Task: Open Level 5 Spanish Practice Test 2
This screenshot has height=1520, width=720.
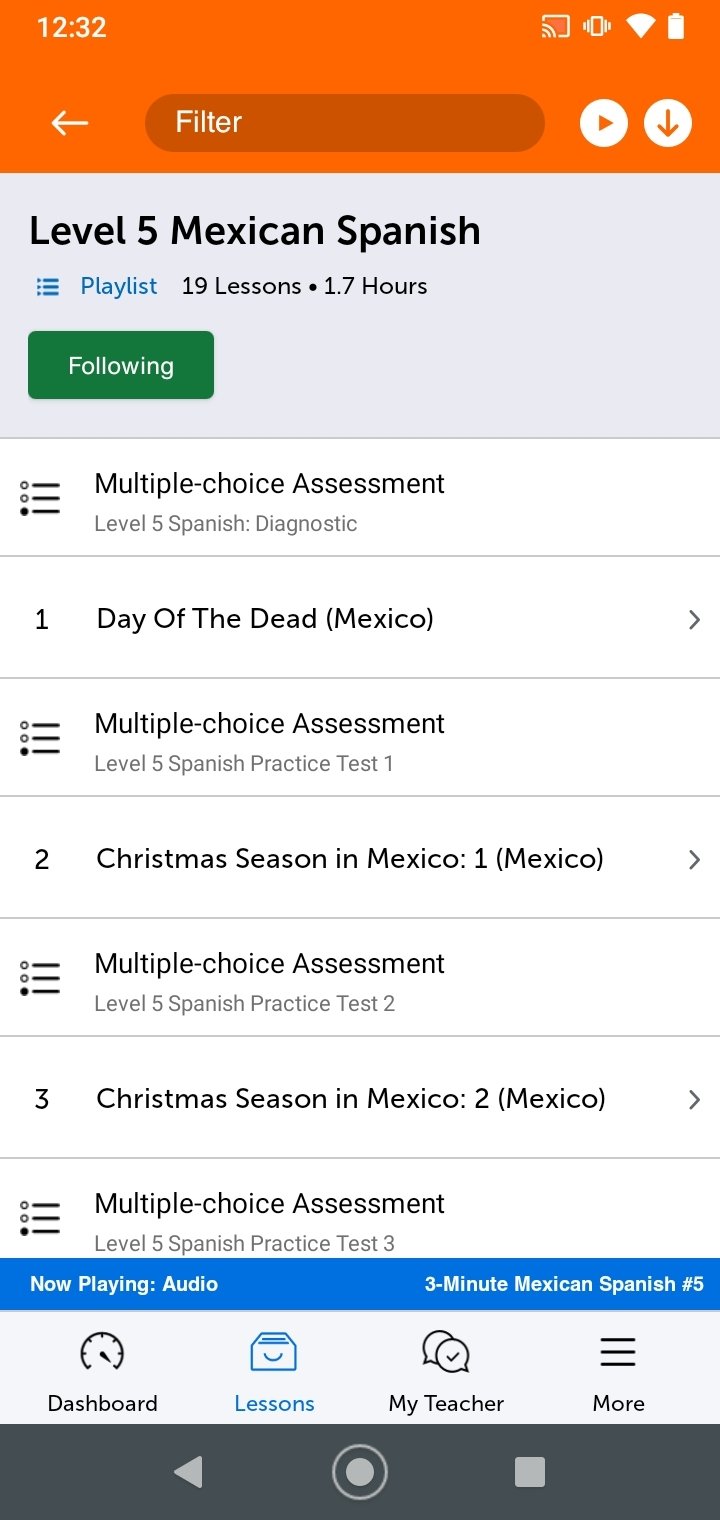Action: [360, 978]
